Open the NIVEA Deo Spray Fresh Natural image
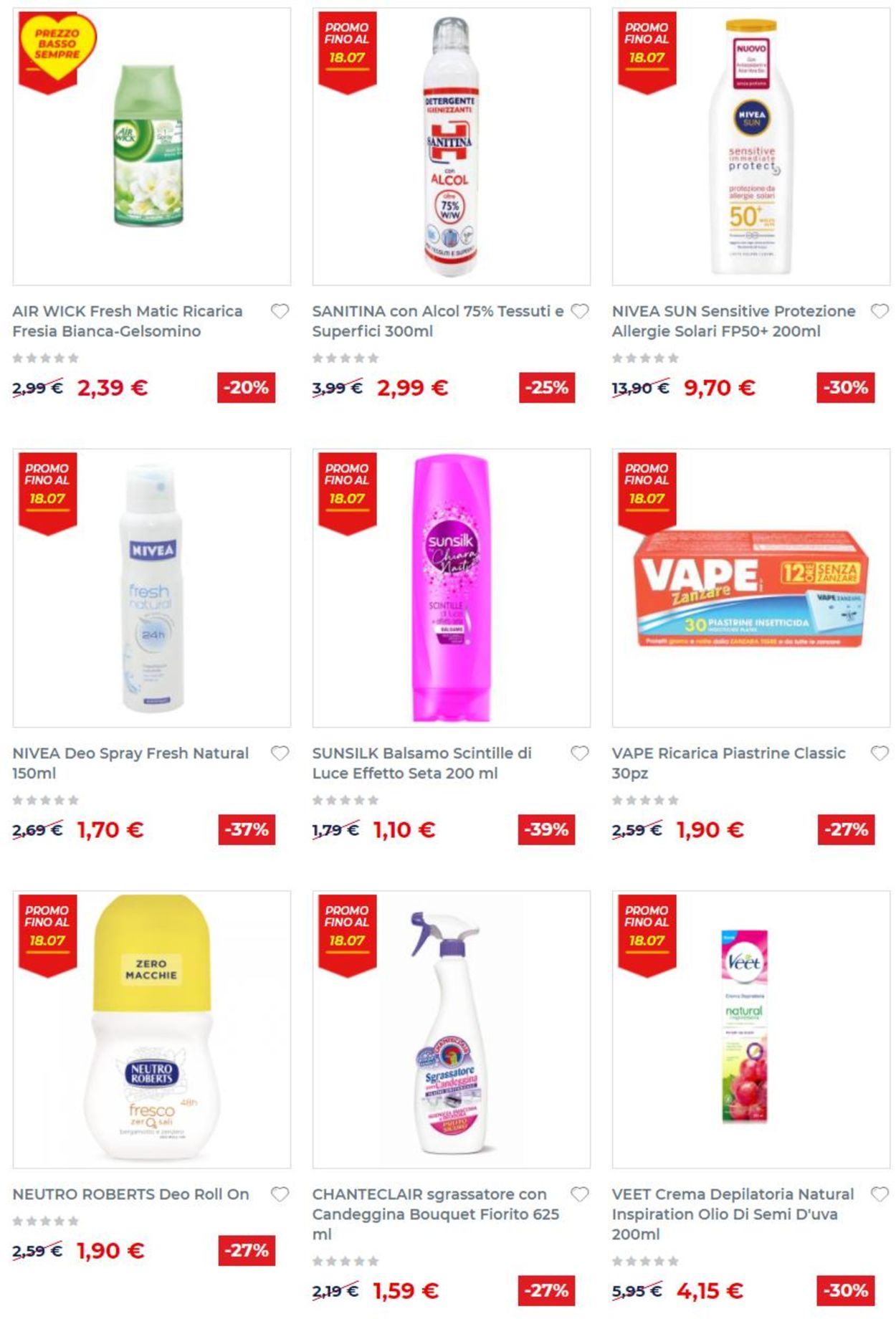 tap(151, 588)
